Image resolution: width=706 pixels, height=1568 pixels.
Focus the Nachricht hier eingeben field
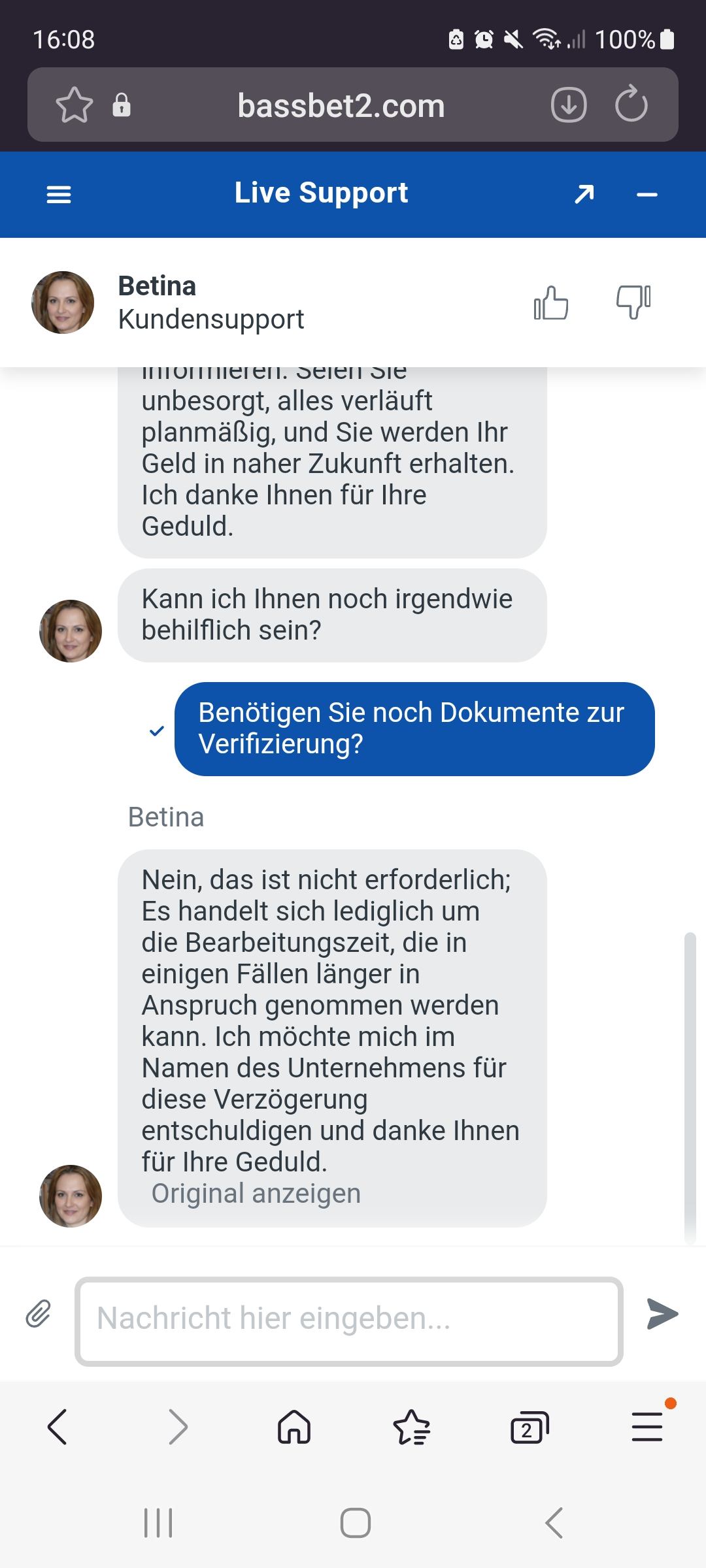pos(348,1318)
